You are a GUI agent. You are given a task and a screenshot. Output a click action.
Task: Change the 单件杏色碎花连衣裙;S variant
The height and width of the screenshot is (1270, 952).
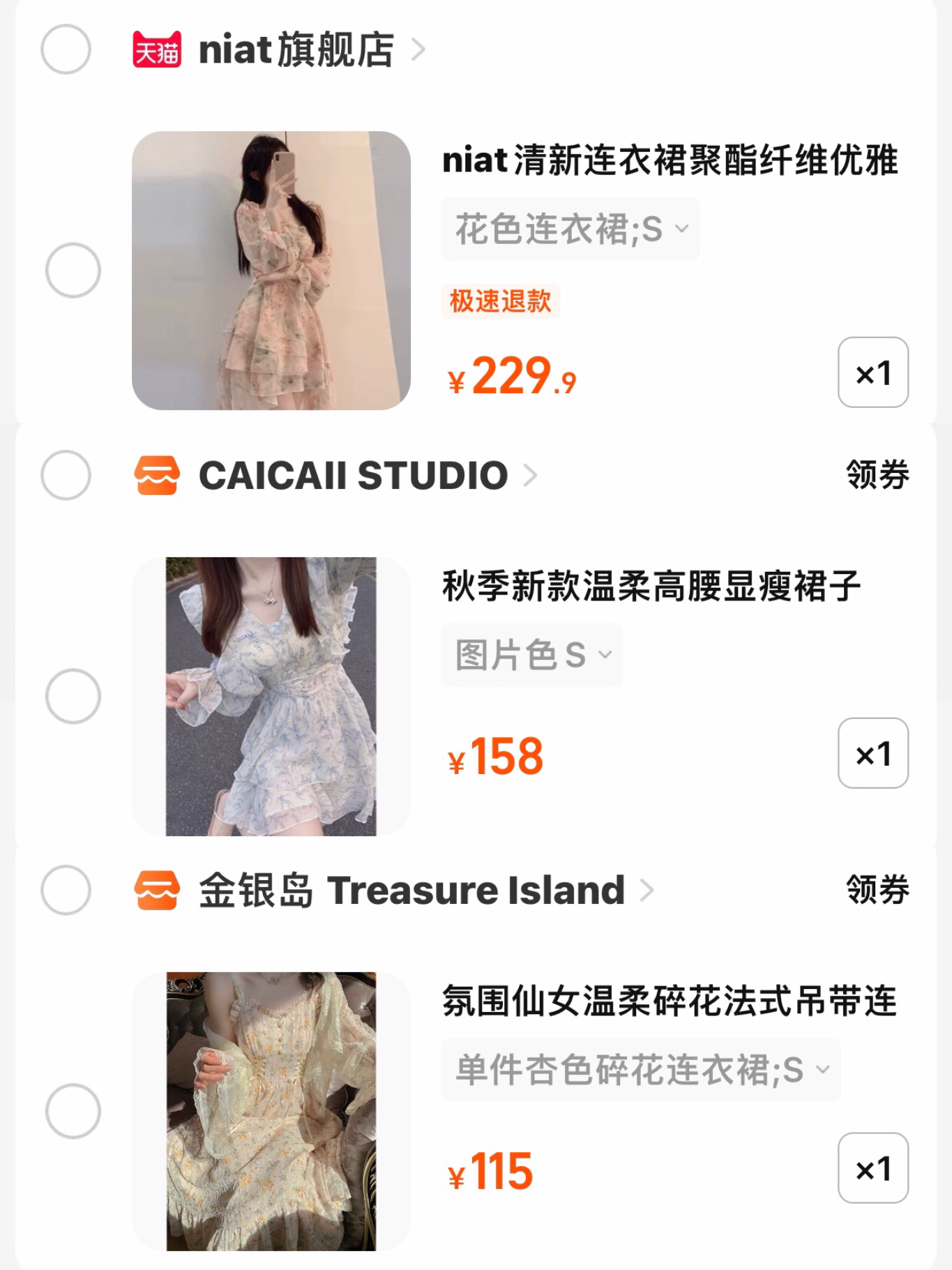[640, 1070]
